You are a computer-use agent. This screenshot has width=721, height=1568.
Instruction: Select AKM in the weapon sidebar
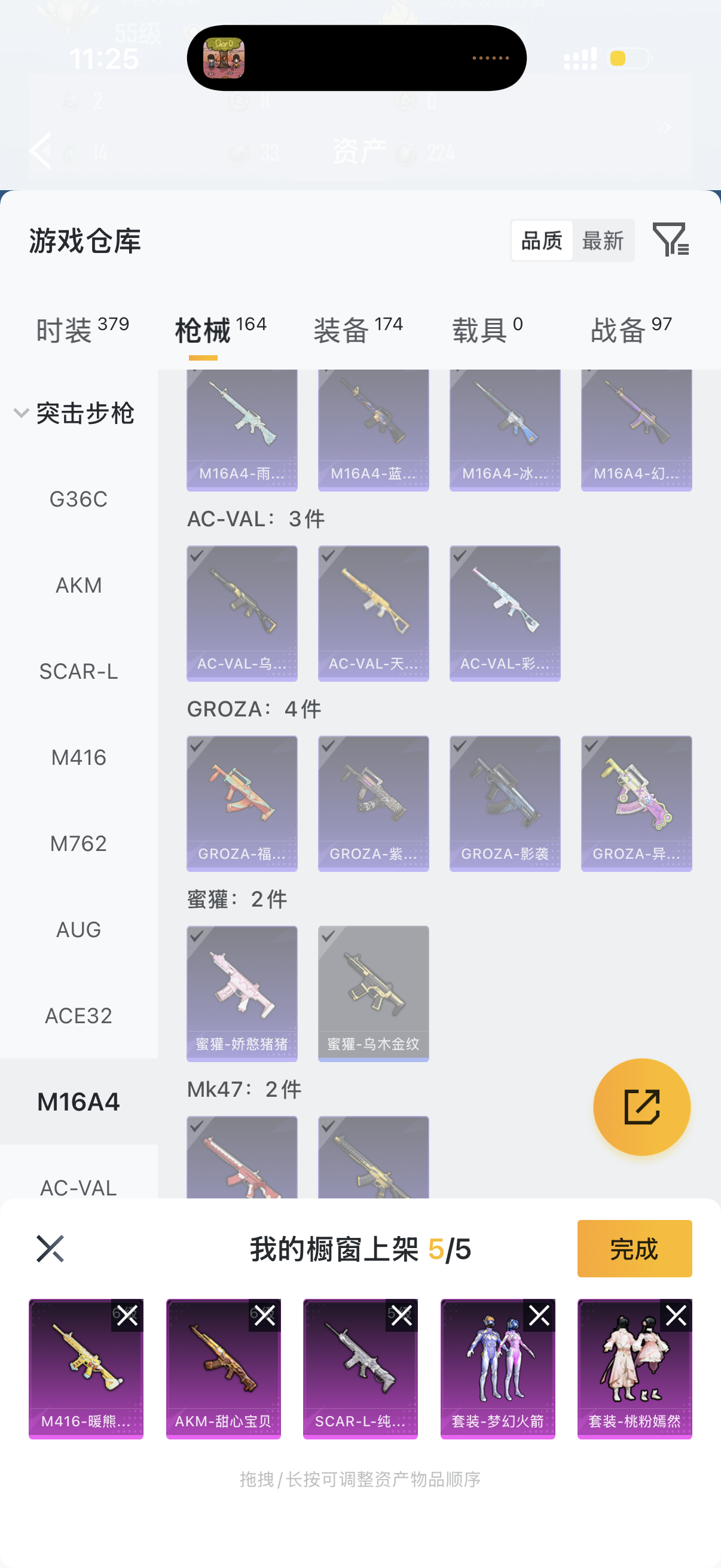(78, 585)
